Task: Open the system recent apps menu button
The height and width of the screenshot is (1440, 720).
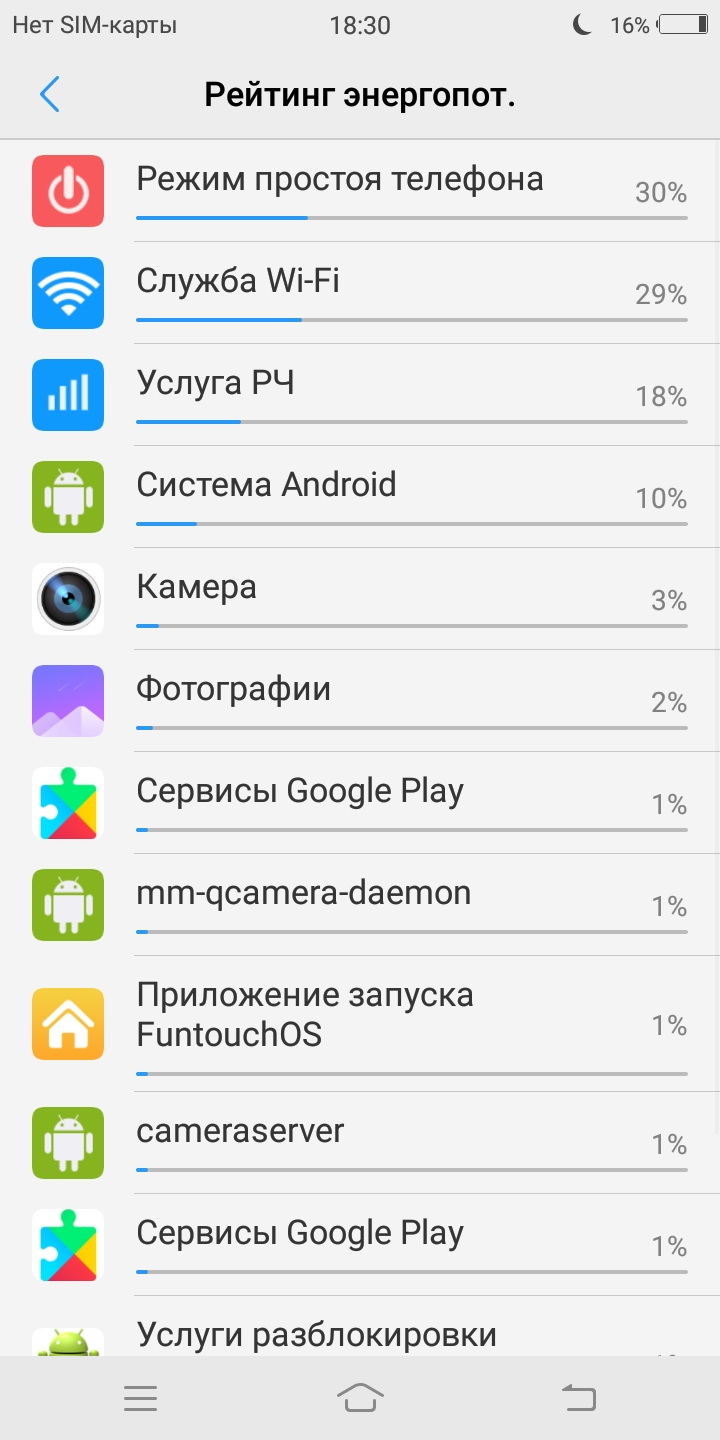Action: pos(141,1398)
